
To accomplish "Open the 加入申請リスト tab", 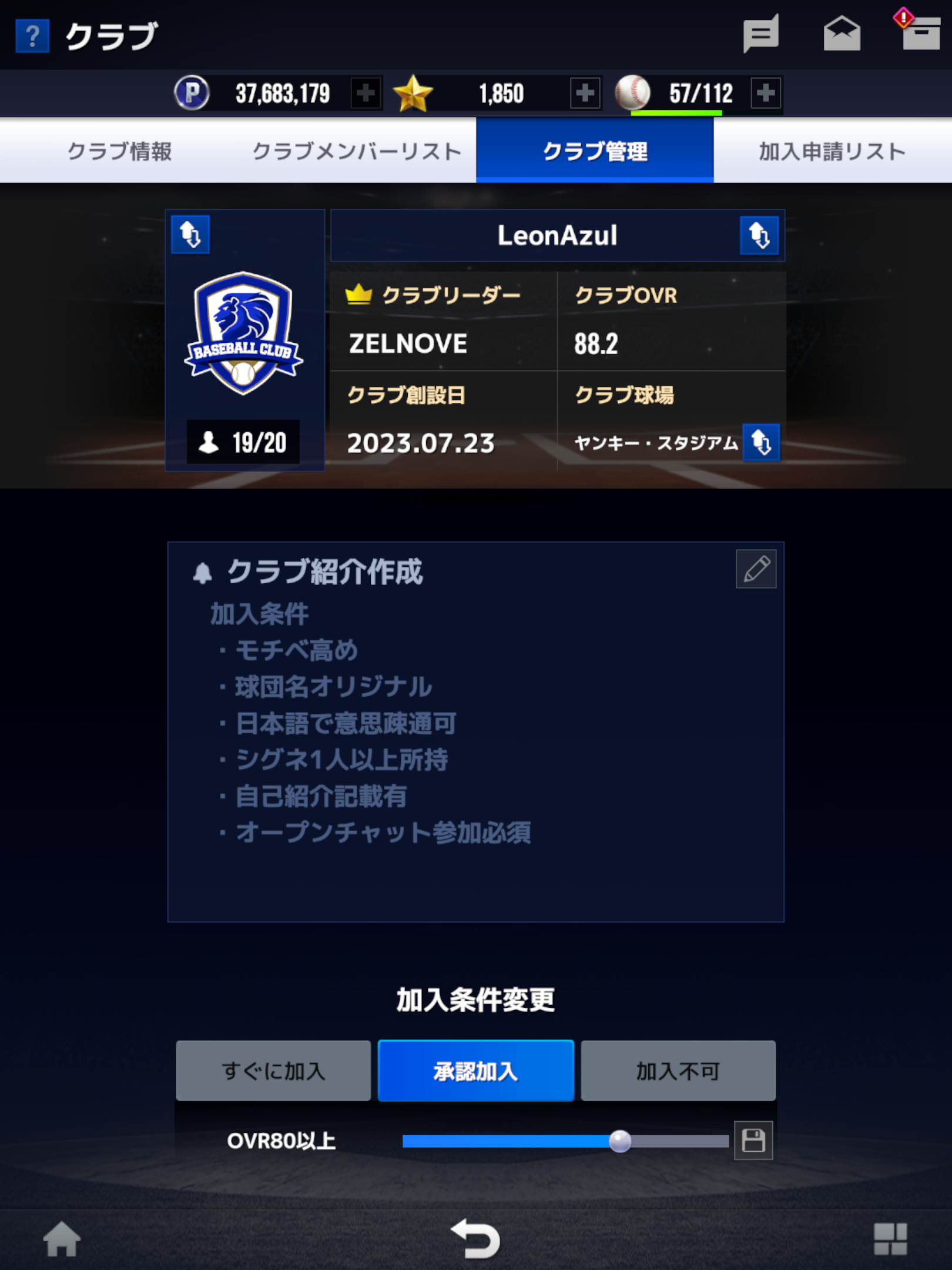I will 832,151.
